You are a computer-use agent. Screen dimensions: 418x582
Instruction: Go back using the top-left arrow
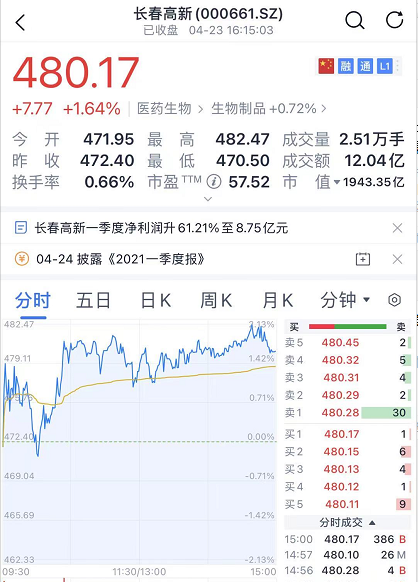pos(20,22)
